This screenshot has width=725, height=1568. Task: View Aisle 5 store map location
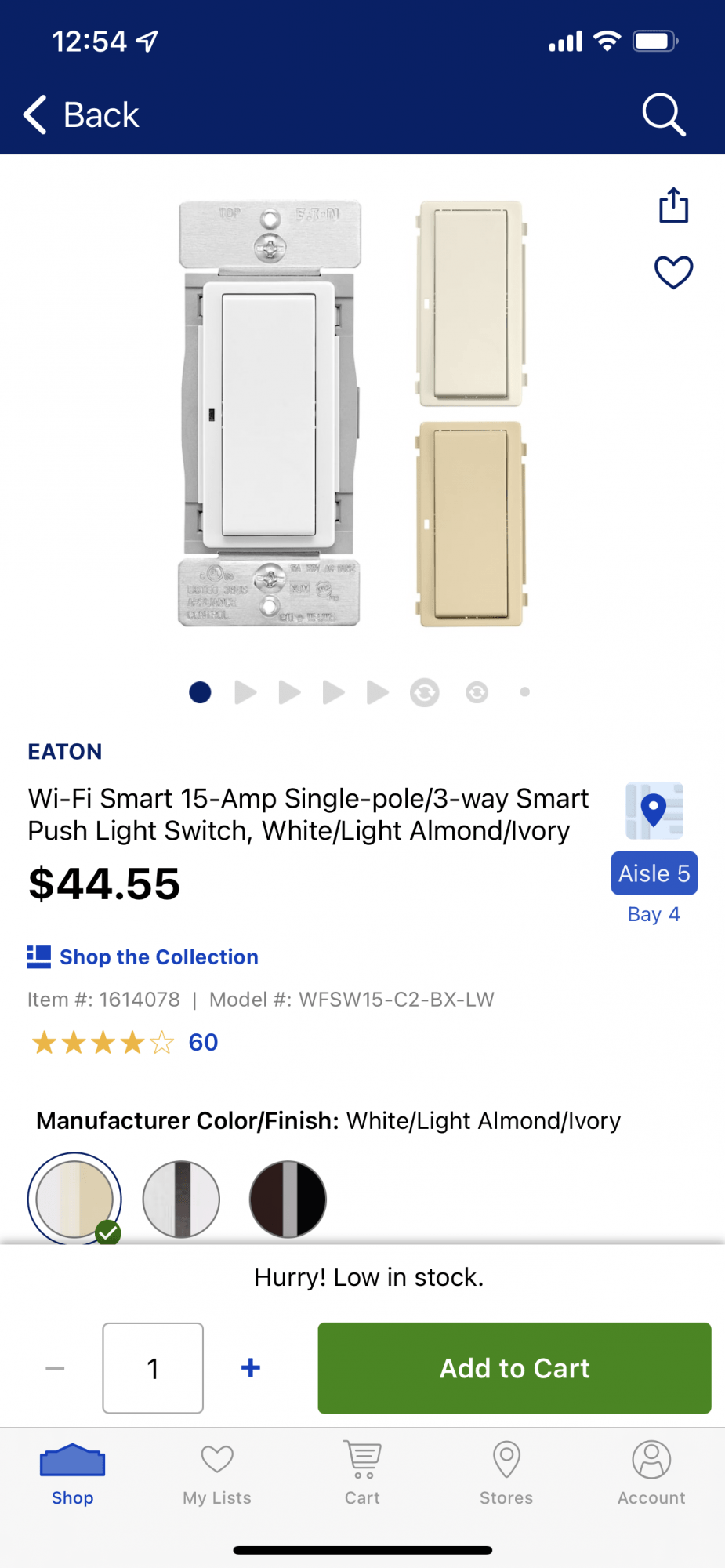(654, 873)
